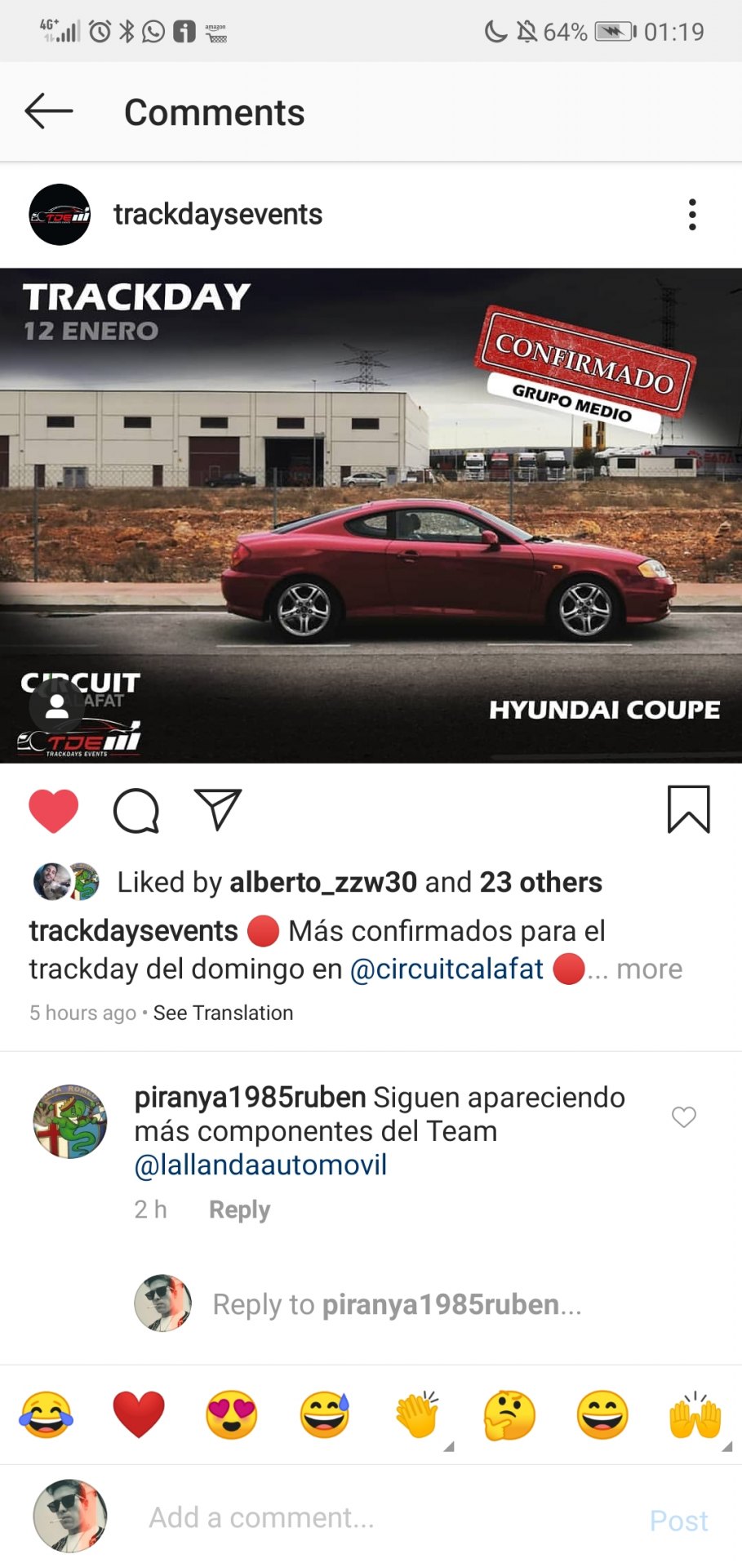The height and width of the screenshot is (1568, 742).
Task: Expand the caption with more
Action: [649, 969]
